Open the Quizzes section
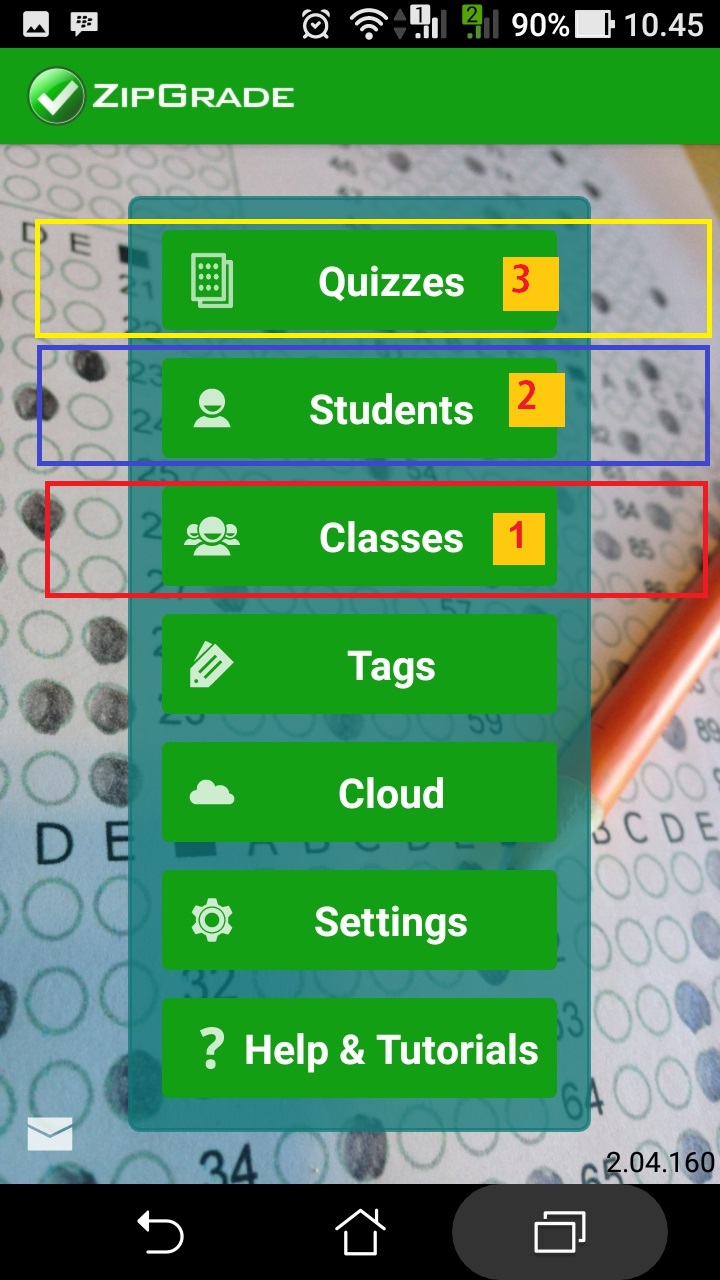This screenshot has height=1280, width=720. (x=359, y=281)
